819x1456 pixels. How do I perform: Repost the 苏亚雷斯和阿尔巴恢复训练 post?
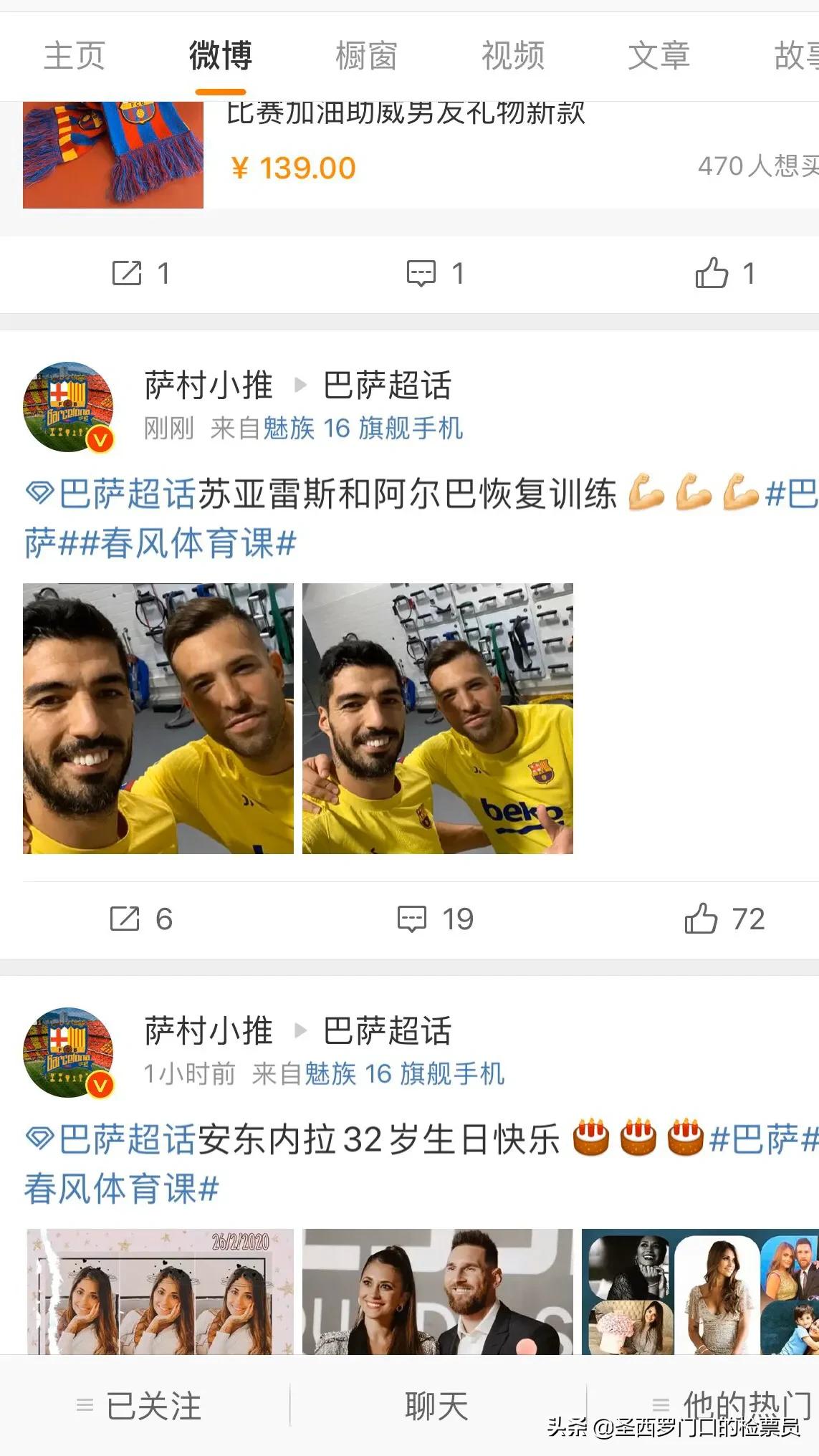[x=140, y=919]
